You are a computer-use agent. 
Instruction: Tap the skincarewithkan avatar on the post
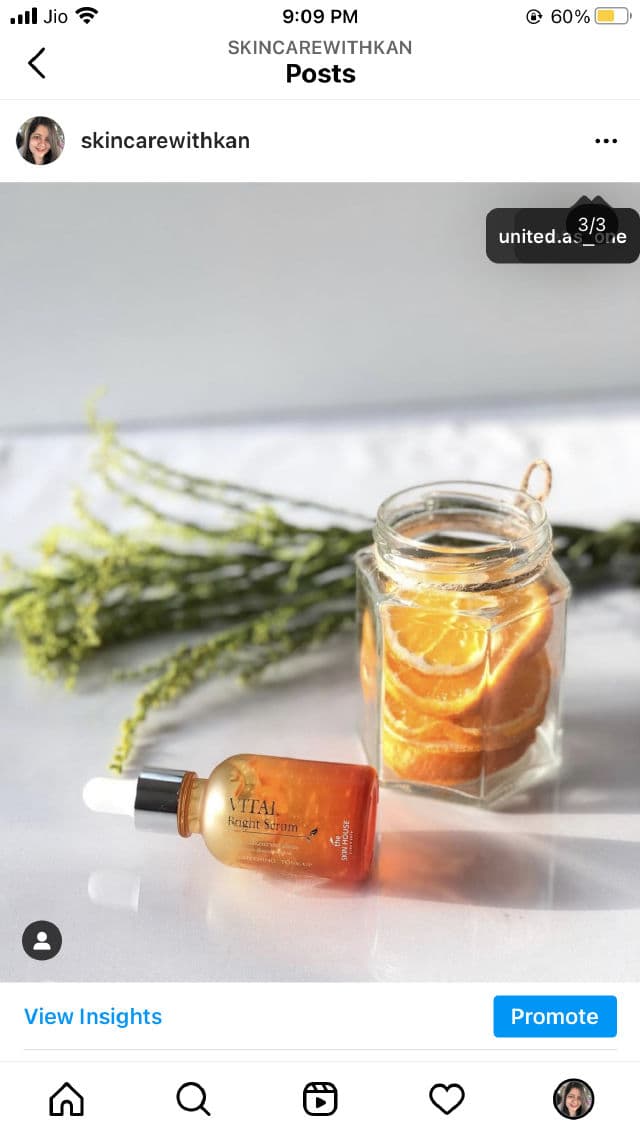click(41, 141)
